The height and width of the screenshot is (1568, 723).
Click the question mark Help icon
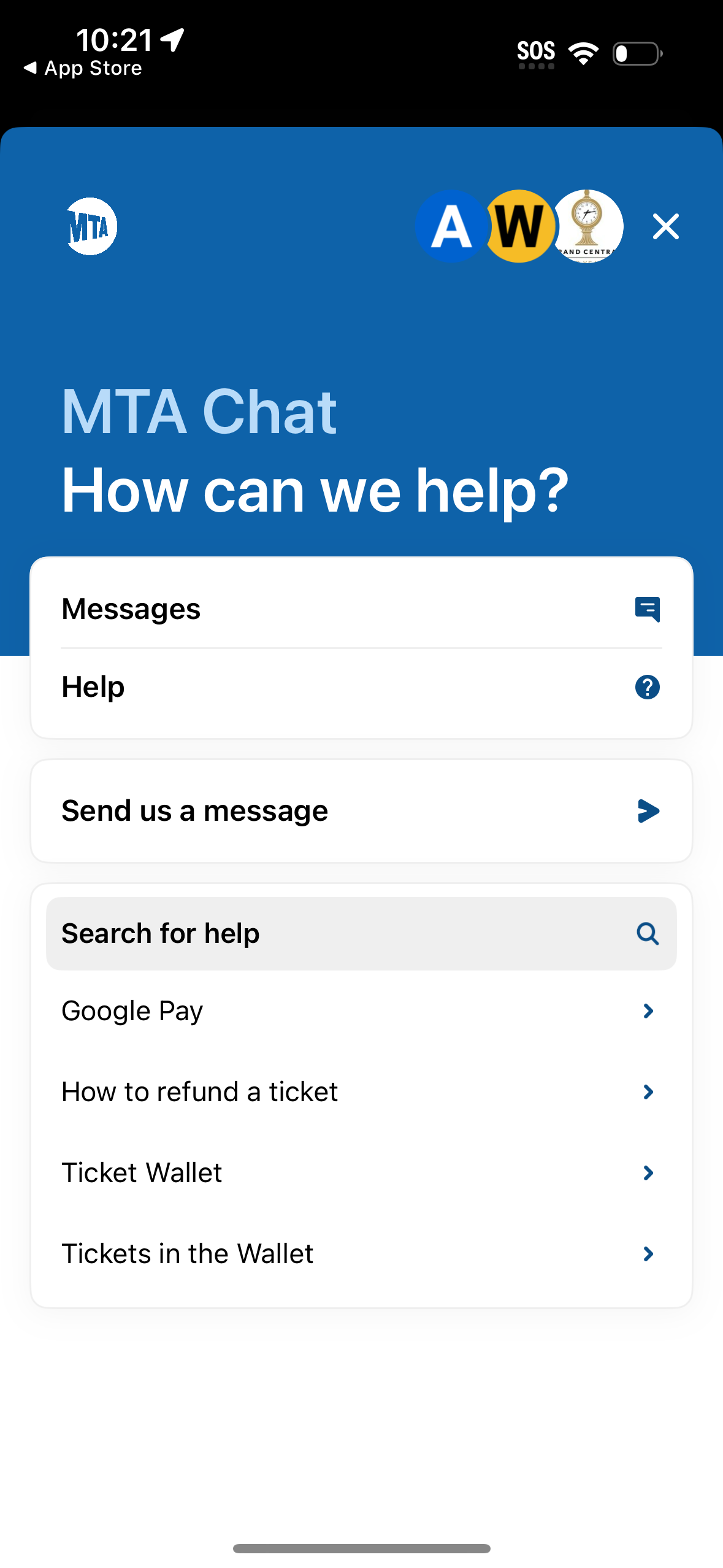[x=648, y=688]
